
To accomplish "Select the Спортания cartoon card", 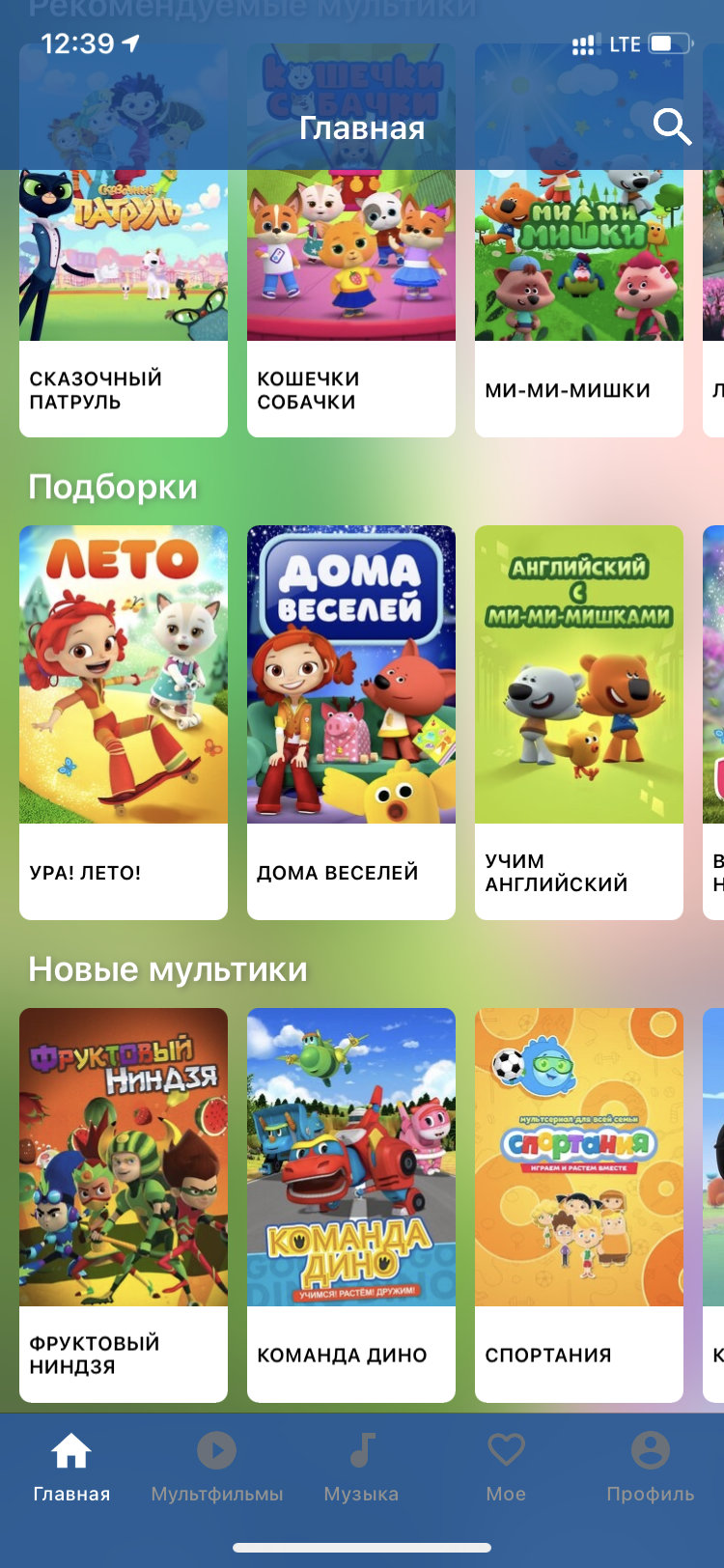I will 579,1205.
